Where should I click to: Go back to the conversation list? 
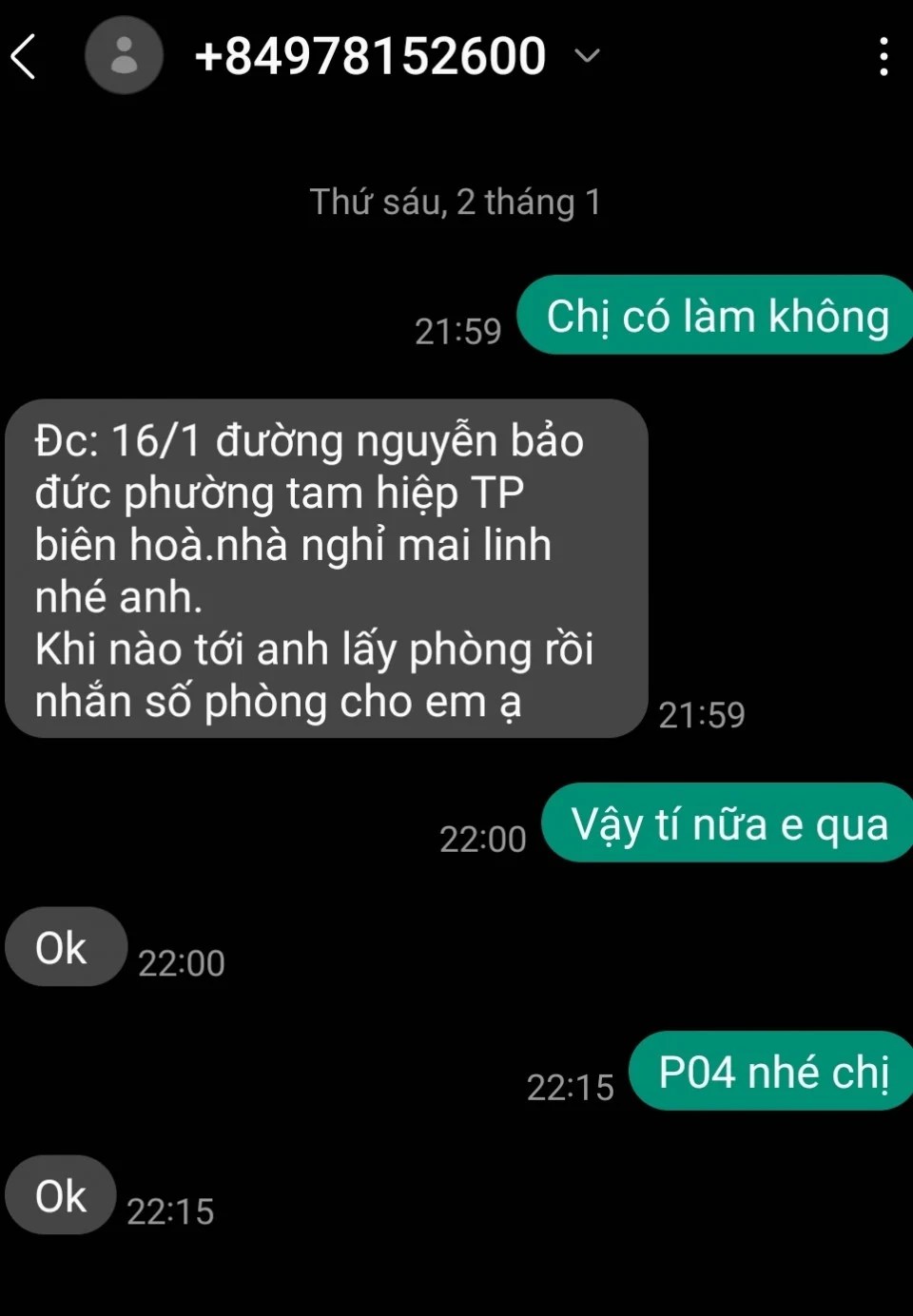coord(25,56)
